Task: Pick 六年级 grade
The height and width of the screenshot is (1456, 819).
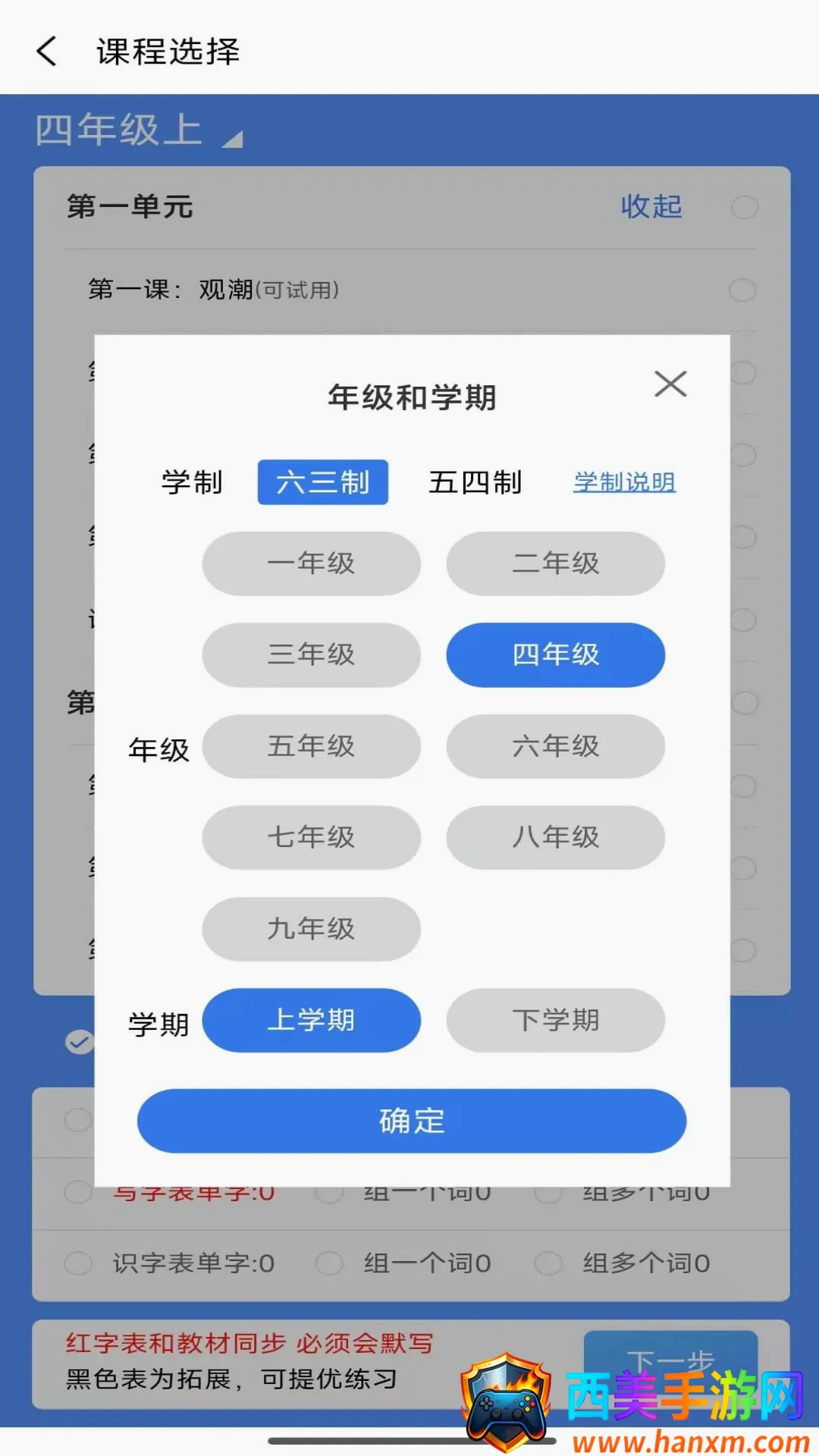Action: coord(556,746)
